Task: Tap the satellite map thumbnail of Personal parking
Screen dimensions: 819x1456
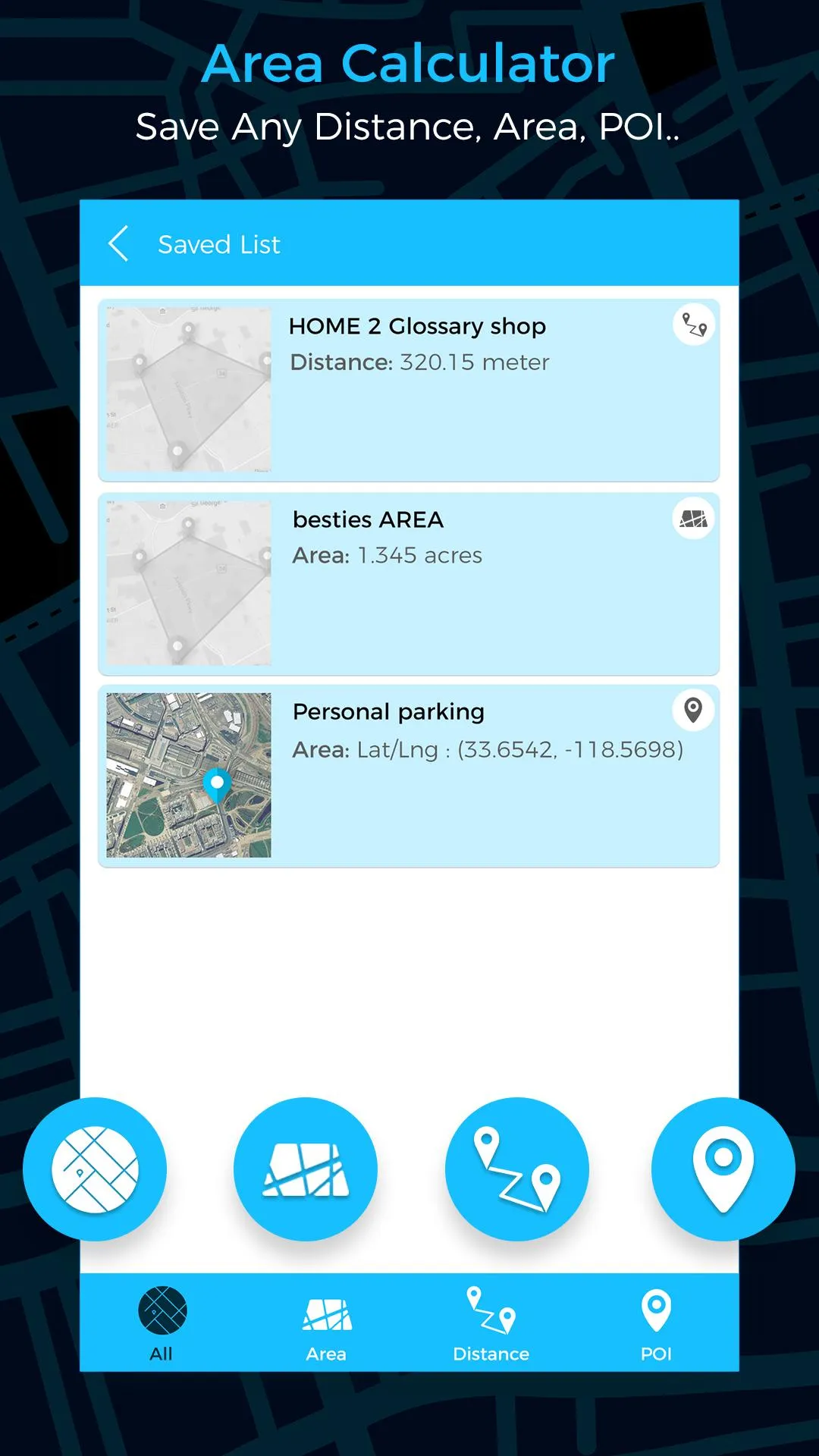Action: point(187,775)
